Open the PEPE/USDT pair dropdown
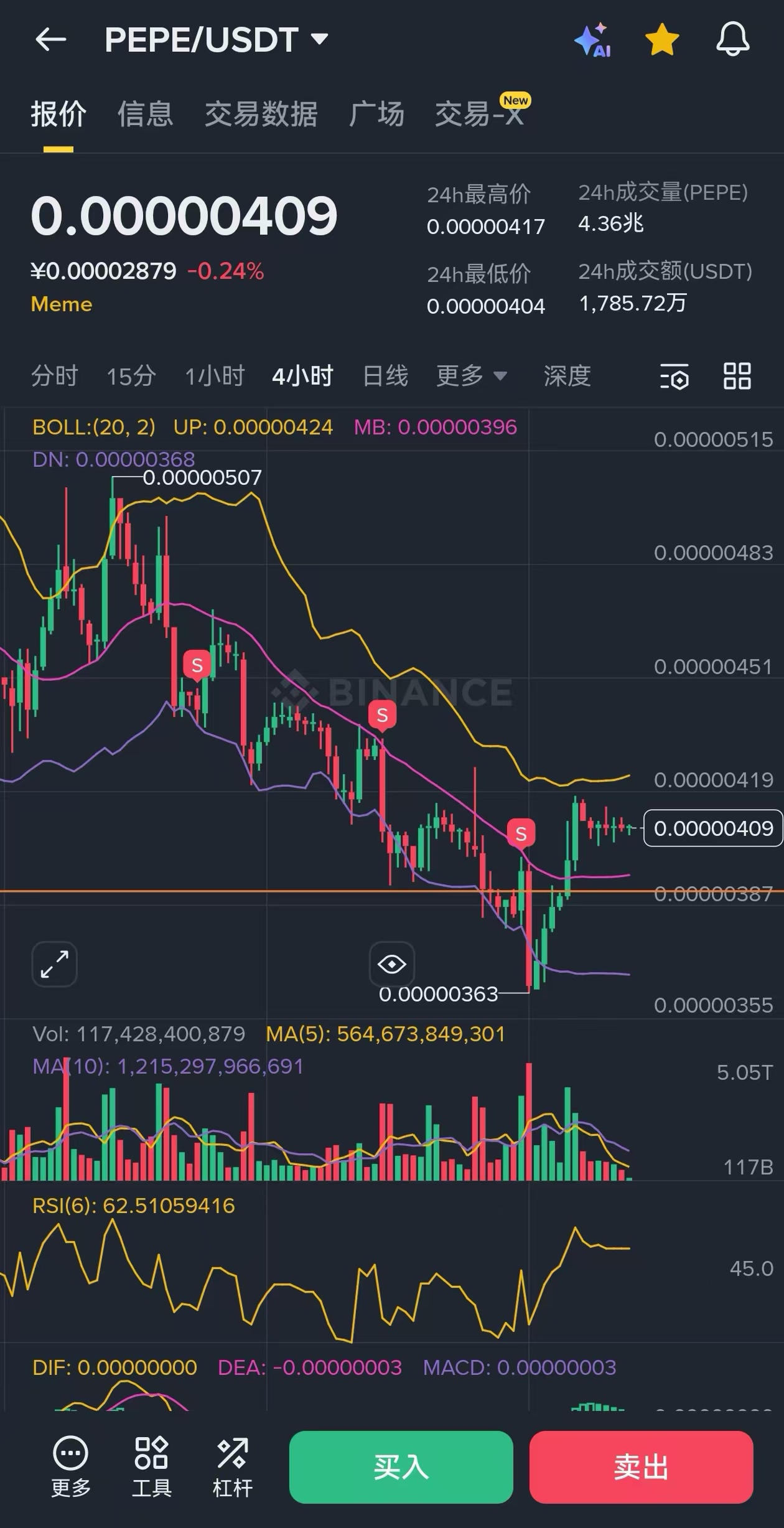Image resolution: width=784 pixels, height=1528 pixels. (216, 40)
